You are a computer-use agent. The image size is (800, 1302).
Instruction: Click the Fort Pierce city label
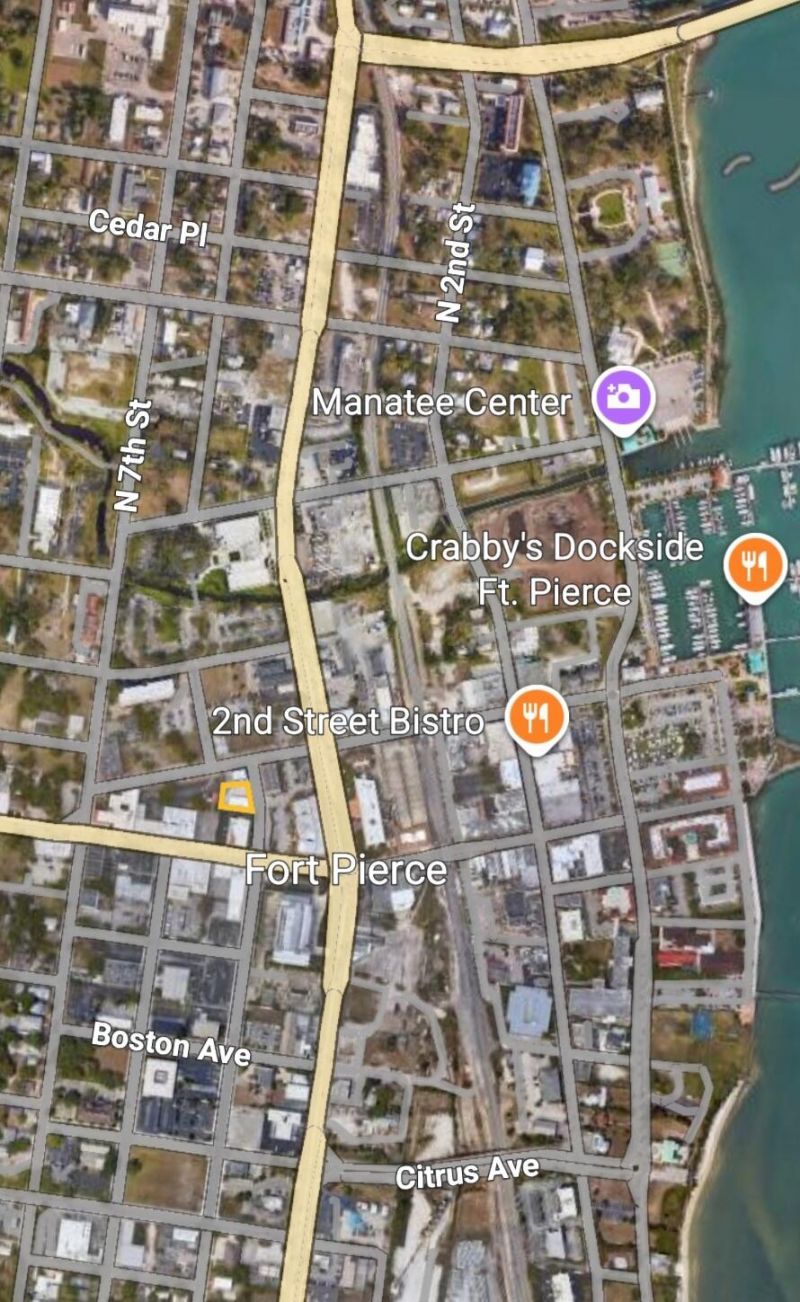pos(346,871)
